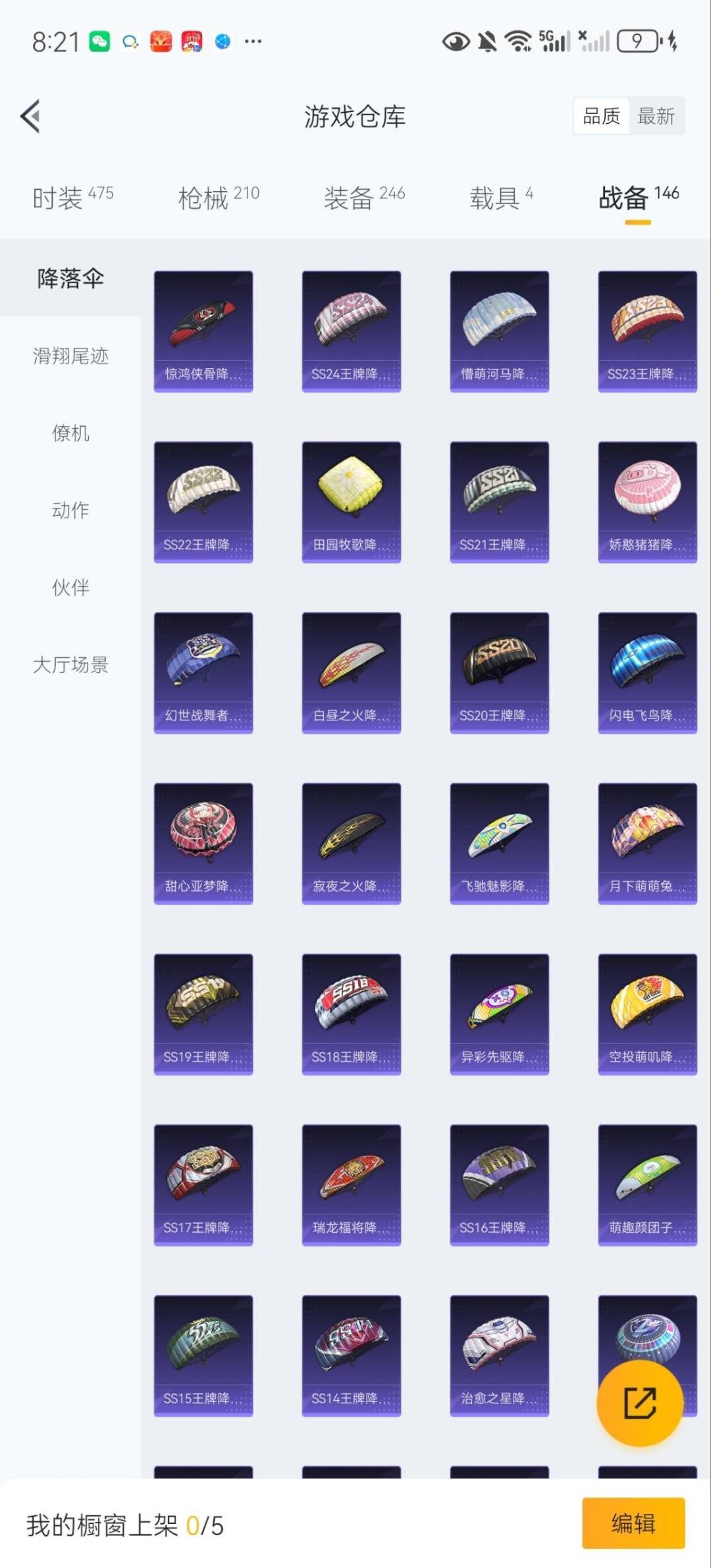Tap the 编辑 button

pos(633,1523)
